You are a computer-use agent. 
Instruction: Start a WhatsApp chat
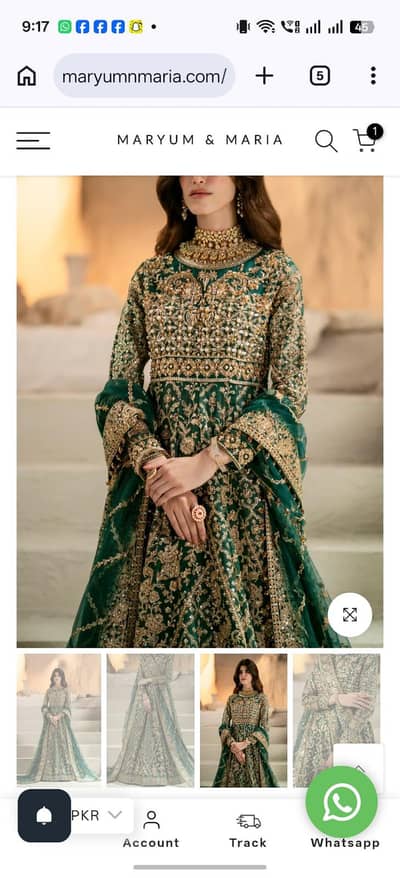[x=341, y=802]
